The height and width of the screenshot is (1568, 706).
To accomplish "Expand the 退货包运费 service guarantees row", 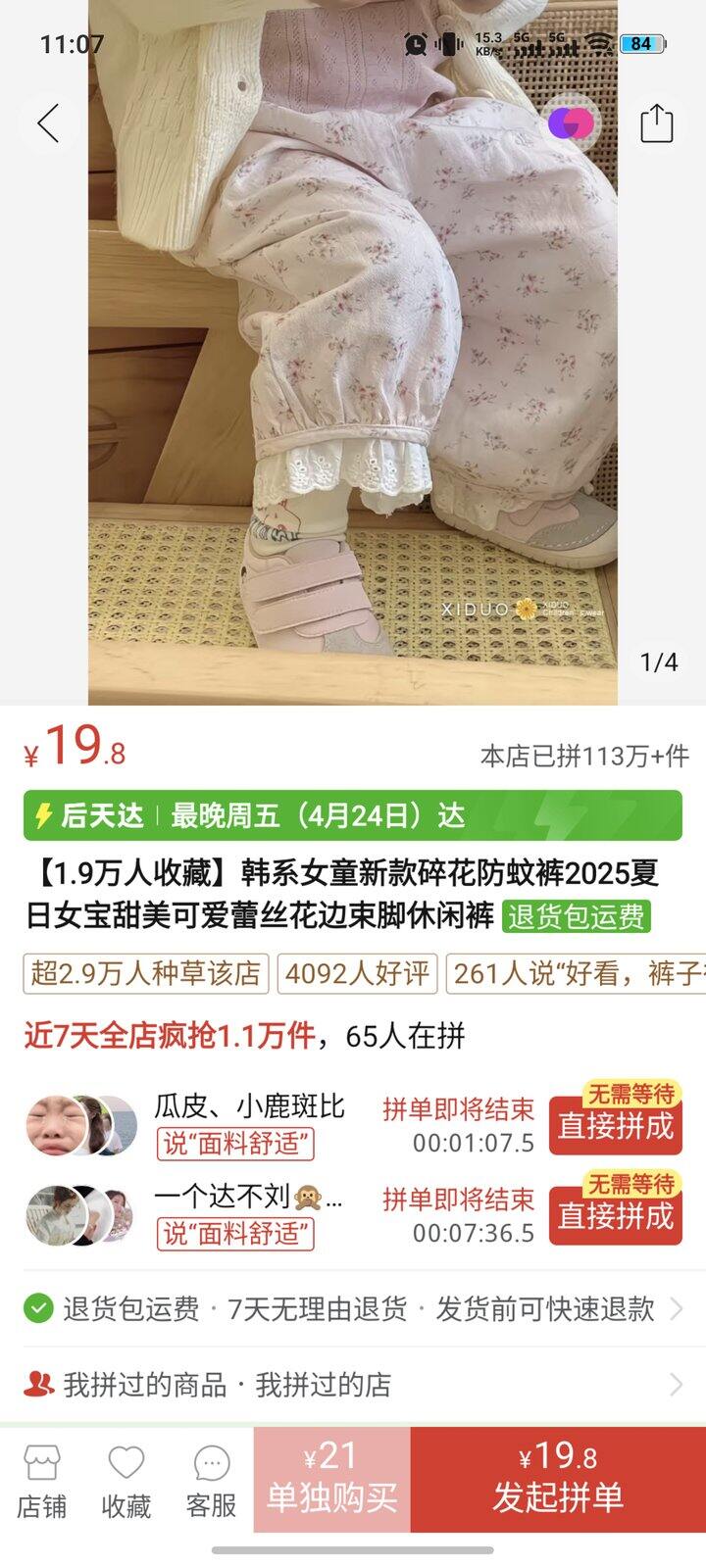I will [353, 1308].
